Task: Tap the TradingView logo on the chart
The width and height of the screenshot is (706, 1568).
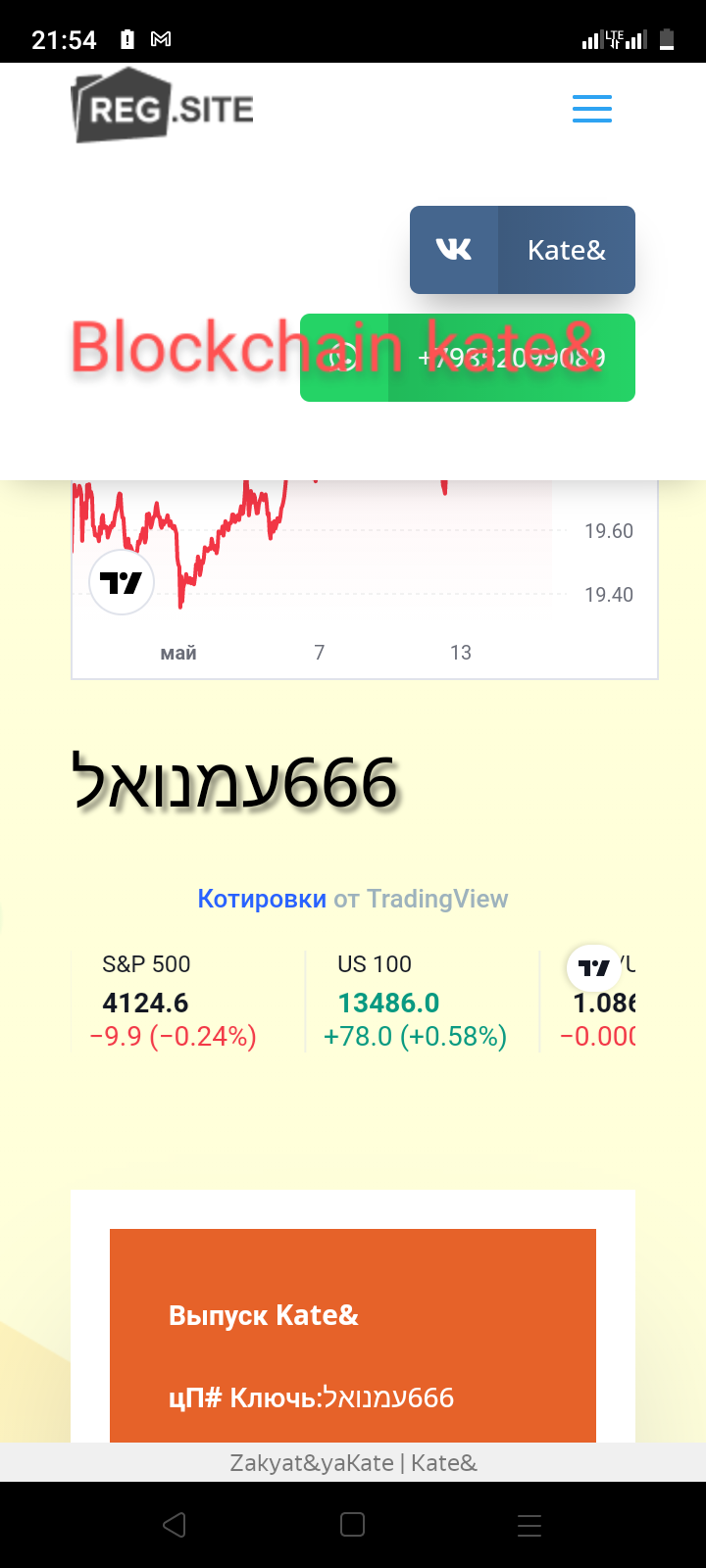Action: (122, 583)
